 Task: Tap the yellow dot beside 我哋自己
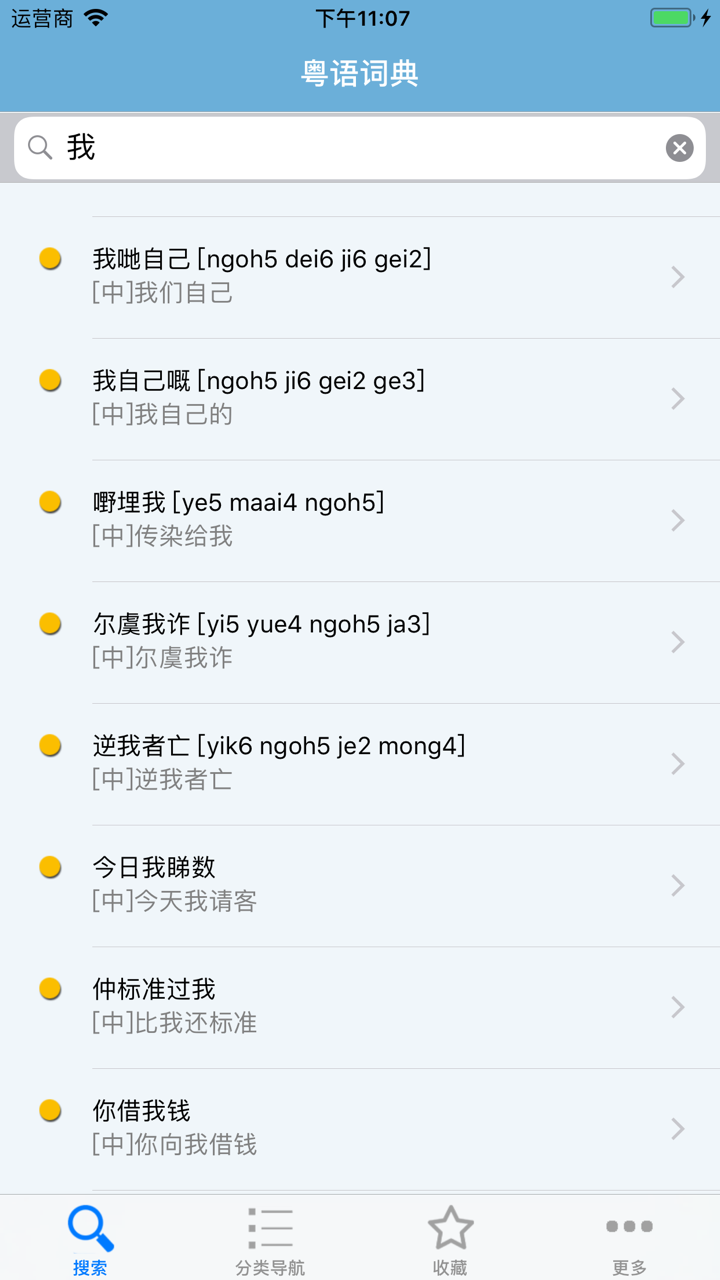[x=50, y=258]
